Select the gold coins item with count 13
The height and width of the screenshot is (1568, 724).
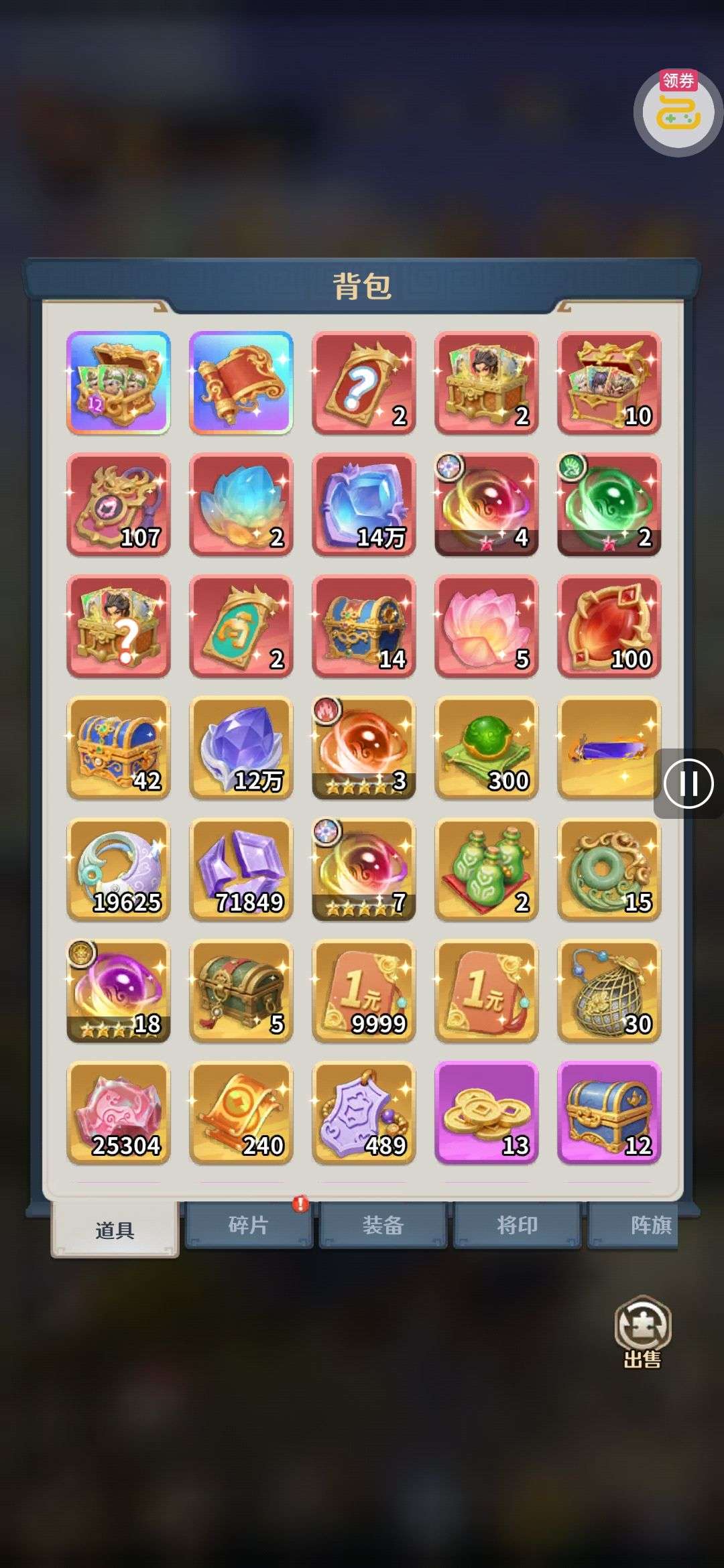click(x=486, y=1113)
